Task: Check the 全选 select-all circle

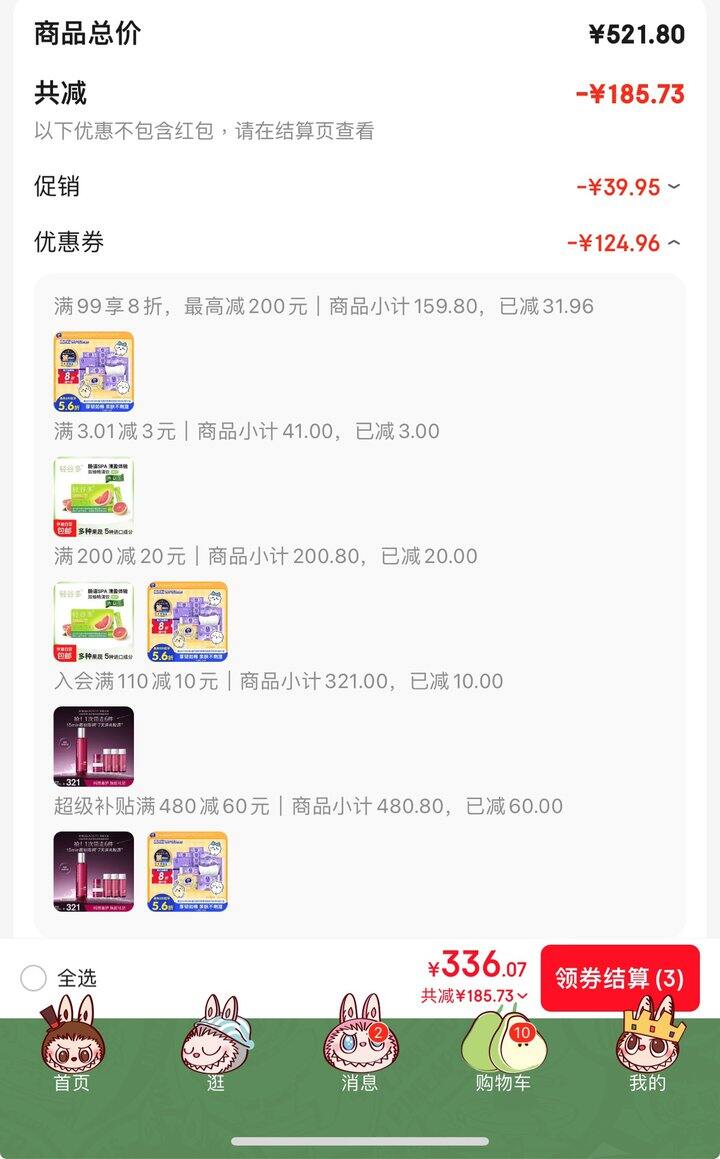Action: coord(33,978)
